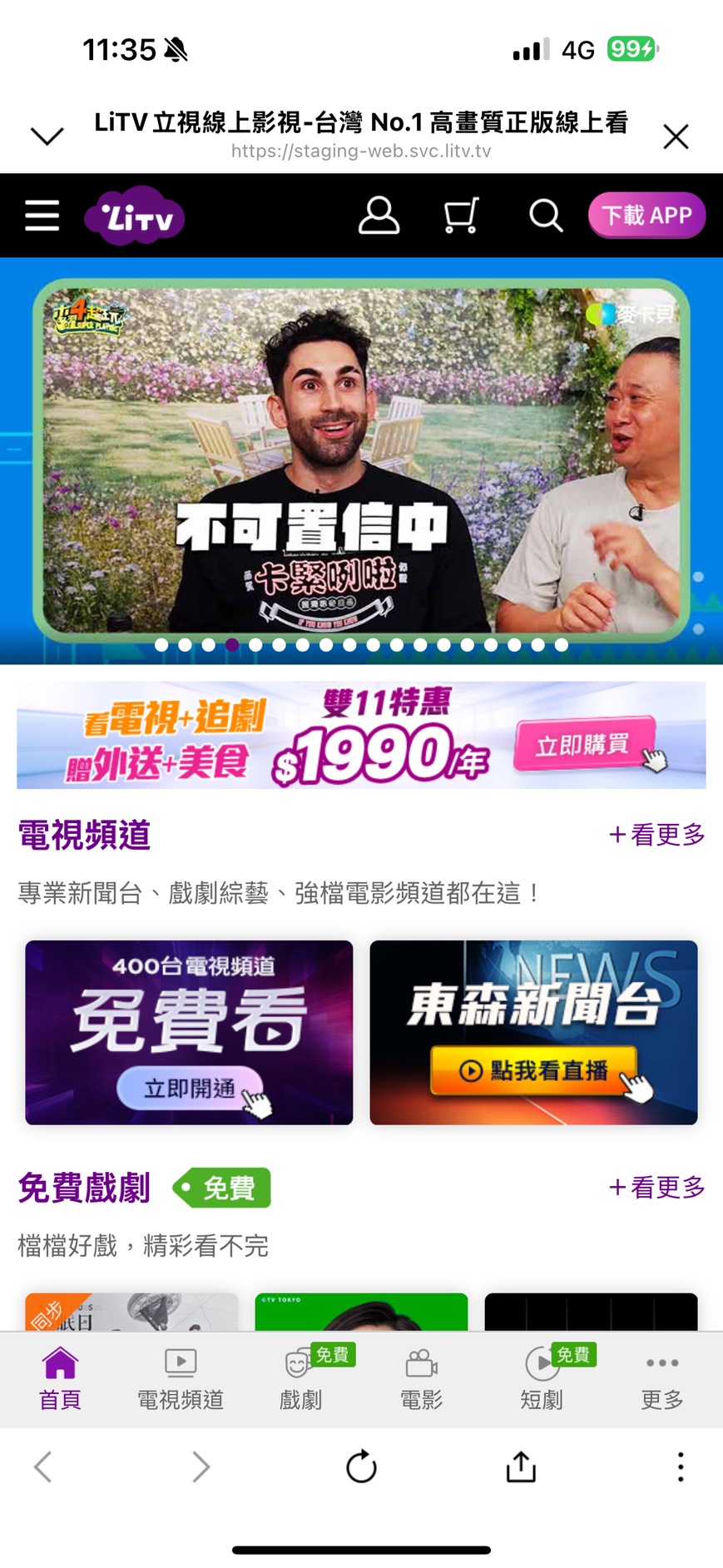Switch to the 短劇 tab

coord(542,1380)
